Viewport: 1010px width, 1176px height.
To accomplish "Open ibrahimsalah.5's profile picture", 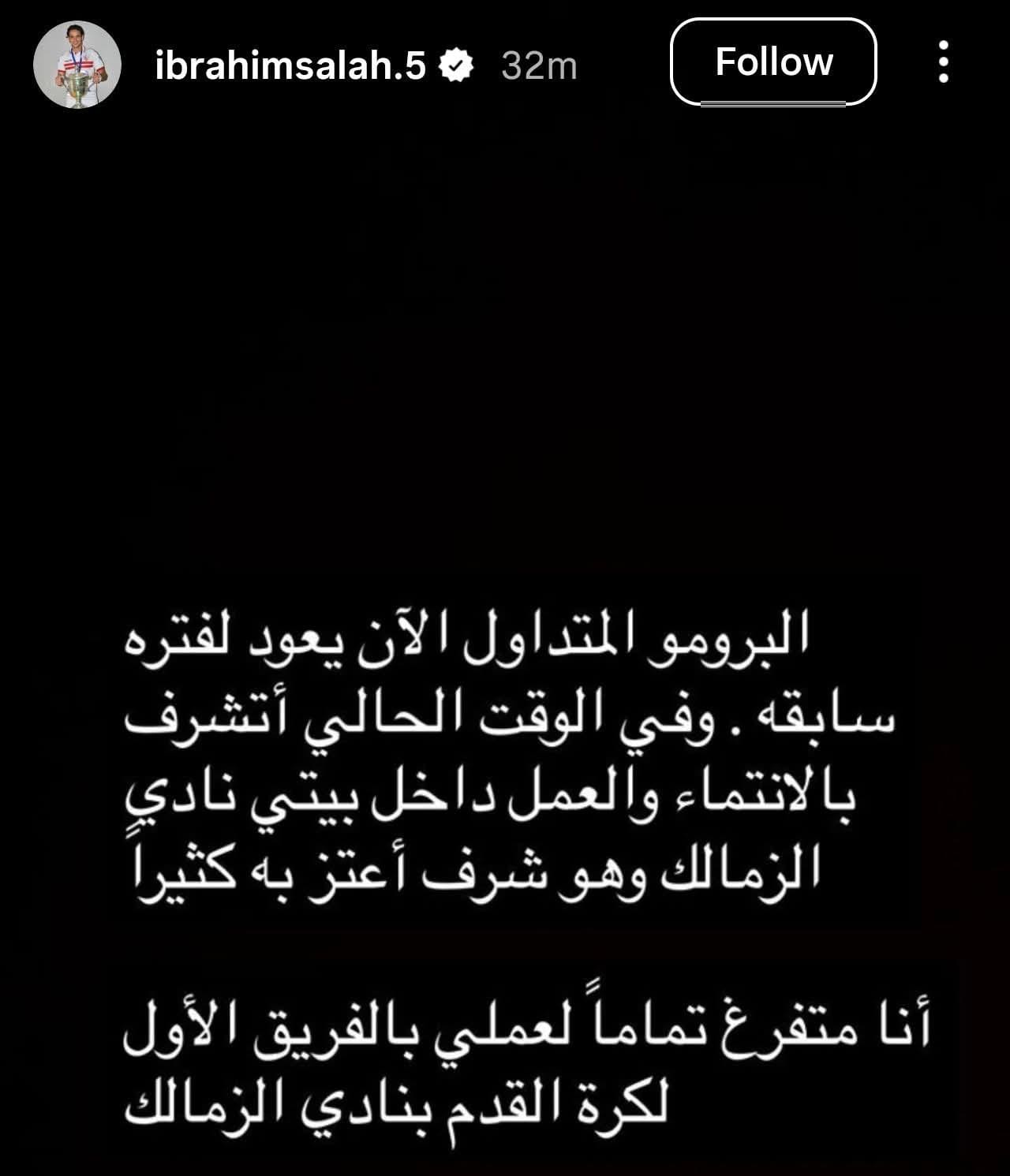I will point(77,64).
